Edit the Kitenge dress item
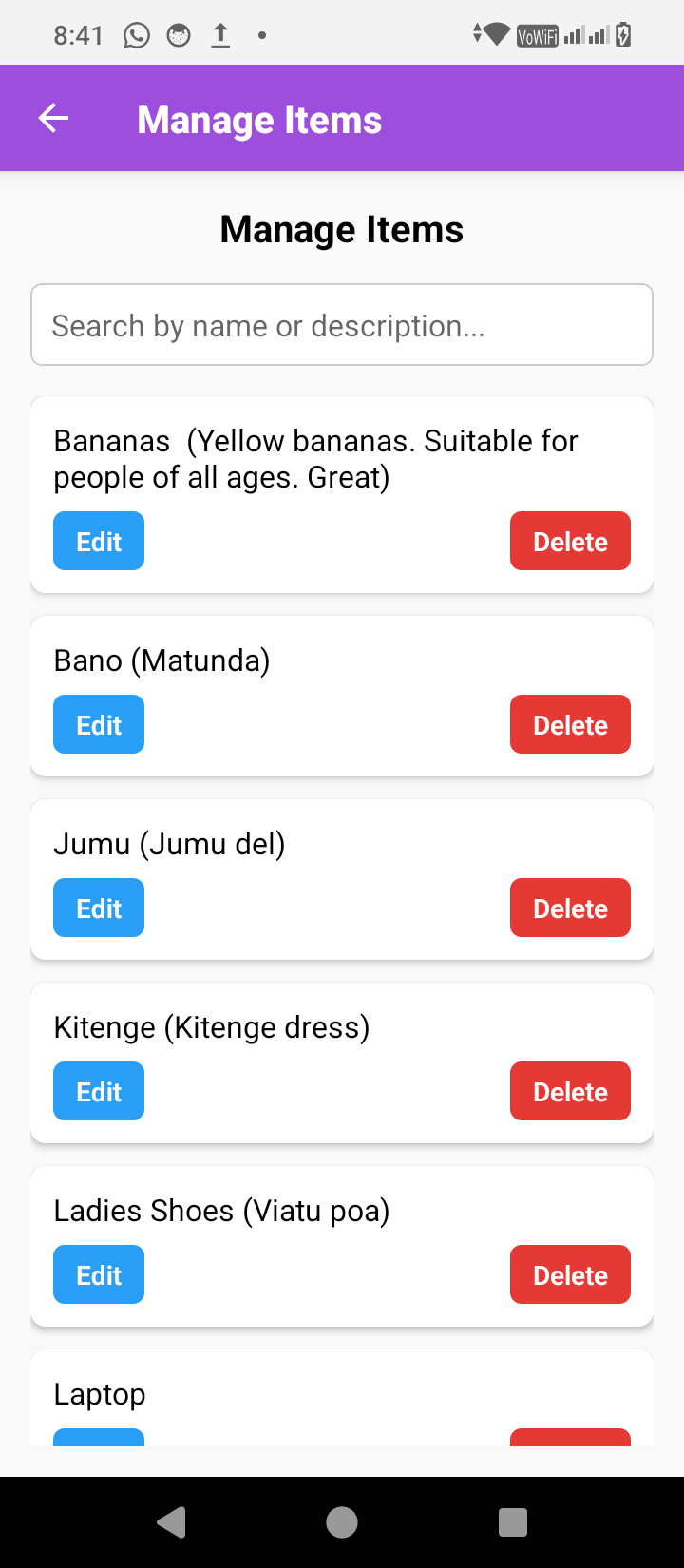 [99, 1092]
